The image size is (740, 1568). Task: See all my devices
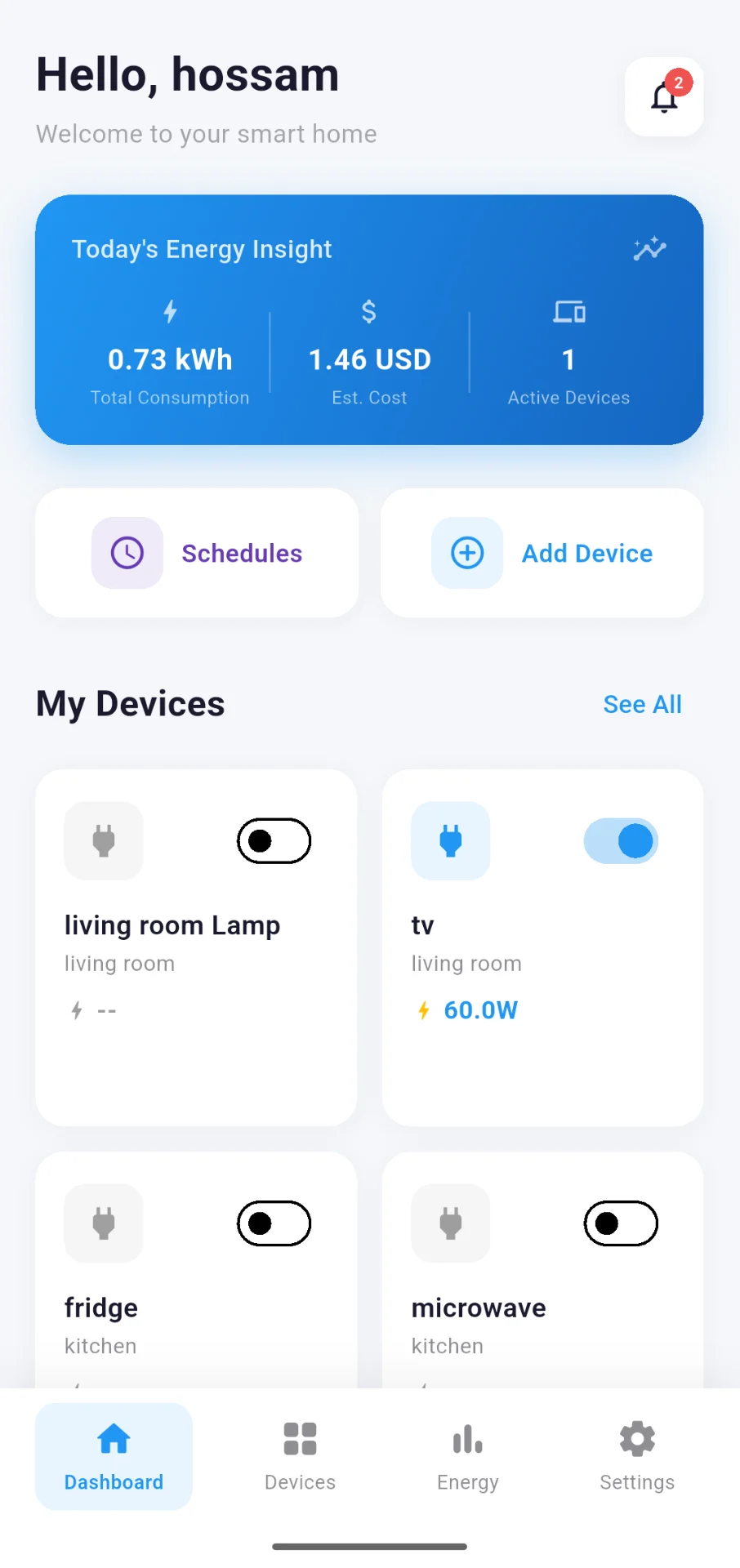(642, 704)
